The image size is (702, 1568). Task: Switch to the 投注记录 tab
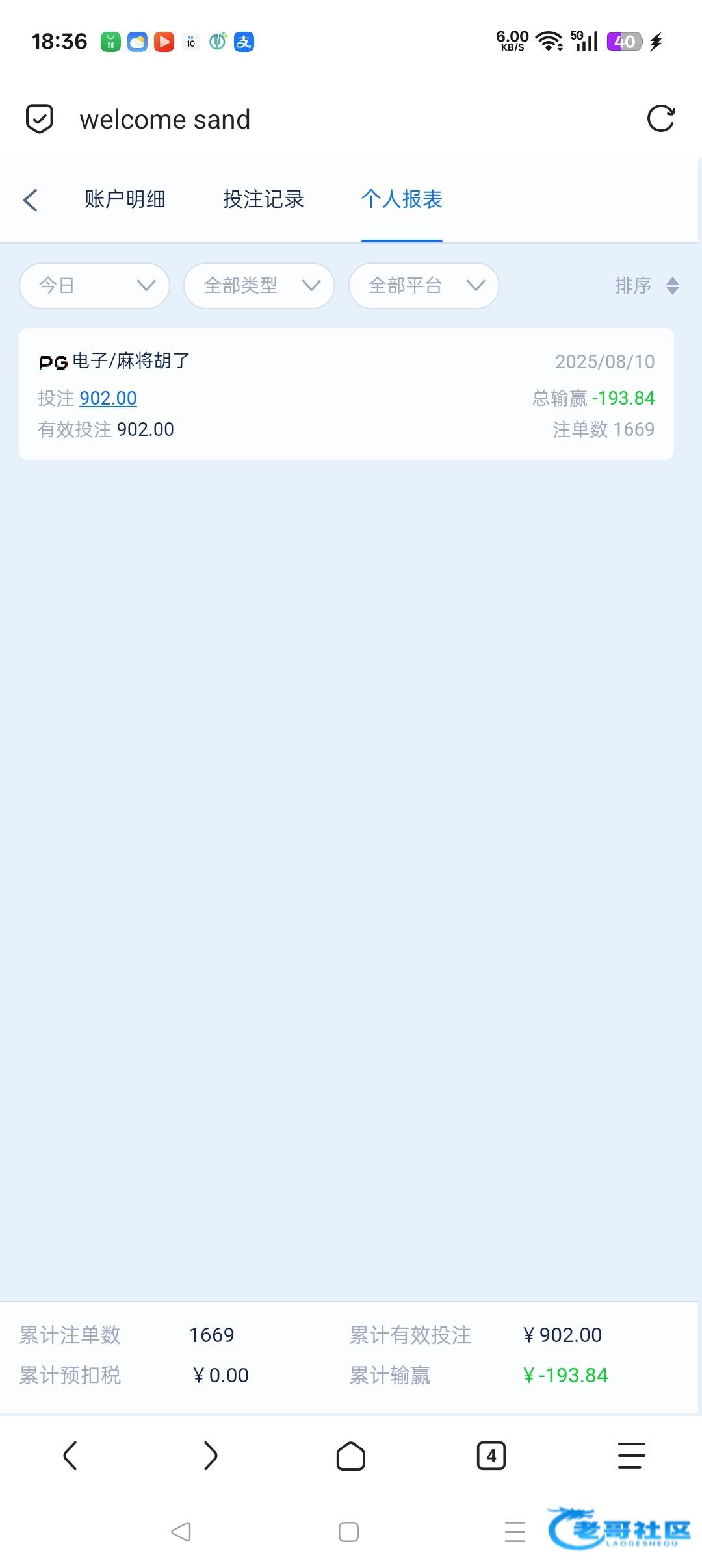tap(263, 199)
